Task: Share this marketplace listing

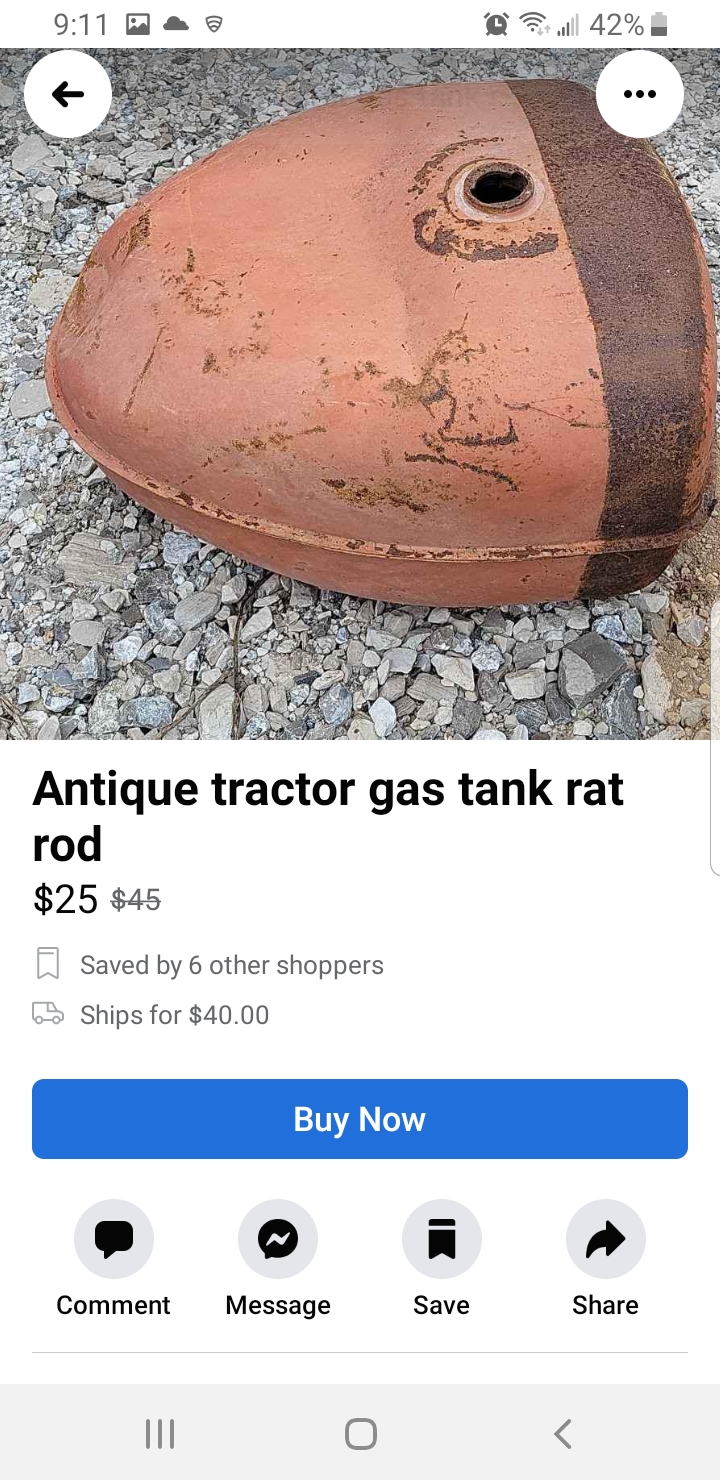Action: click(x=606, y=1240)
